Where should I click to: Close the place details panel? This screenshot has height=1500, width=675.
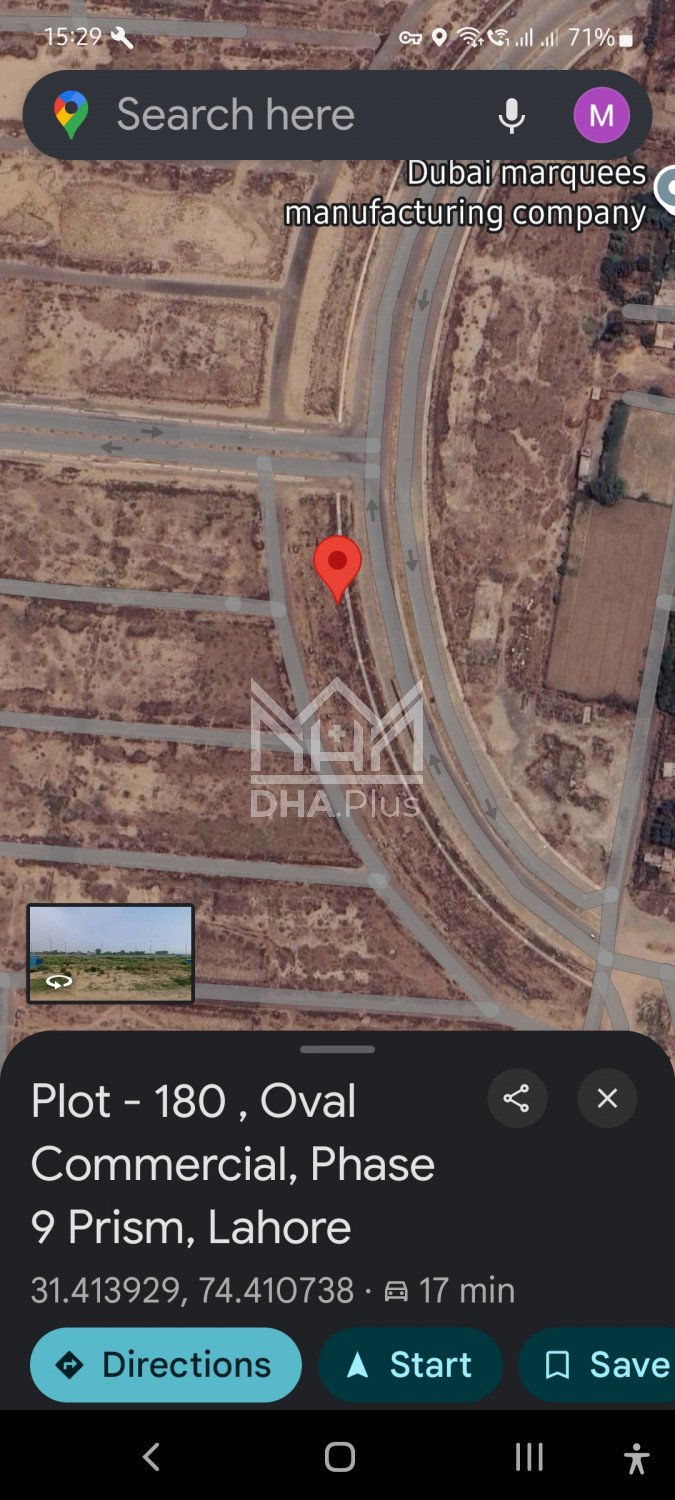[x=607, y=1099]
